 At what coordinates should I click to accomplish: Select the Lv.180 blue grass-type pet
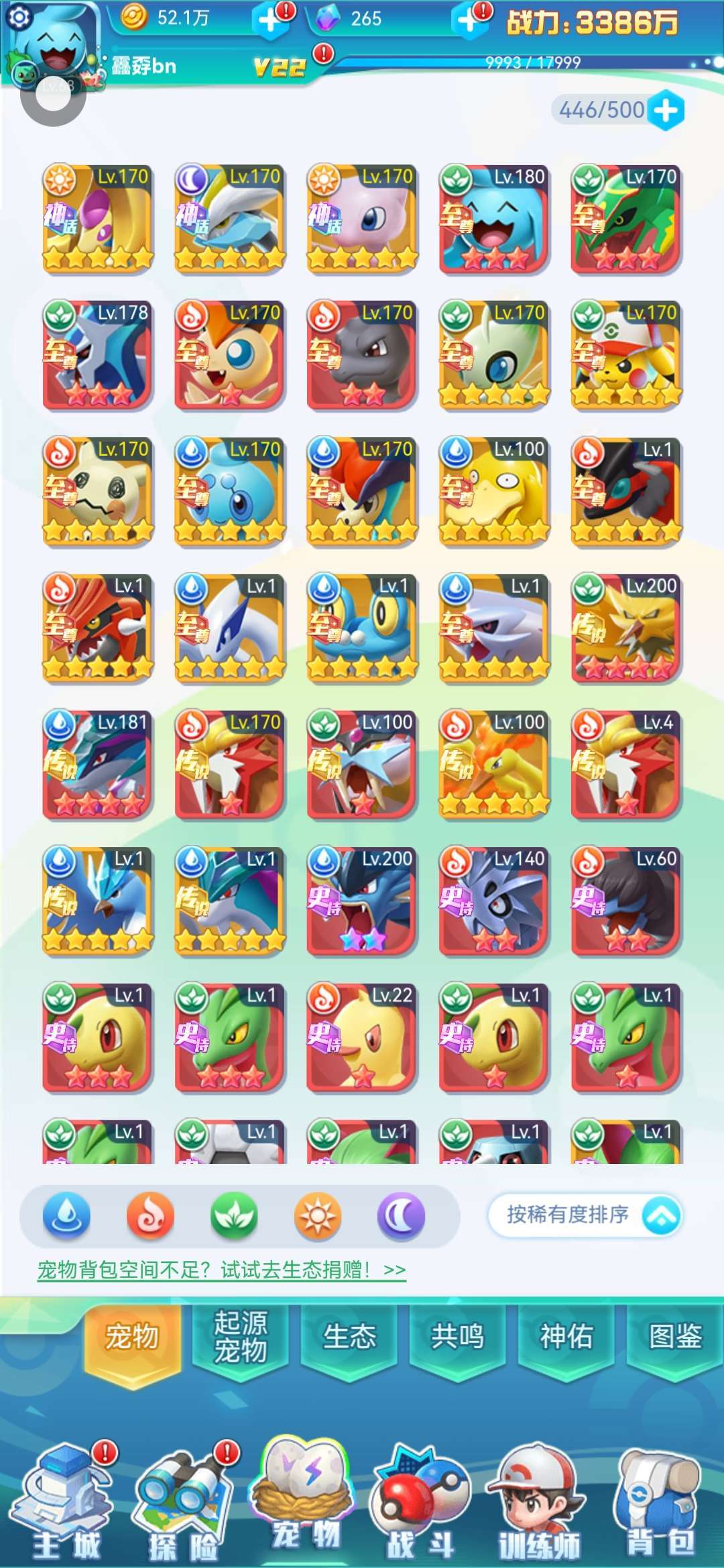[494, 219]
